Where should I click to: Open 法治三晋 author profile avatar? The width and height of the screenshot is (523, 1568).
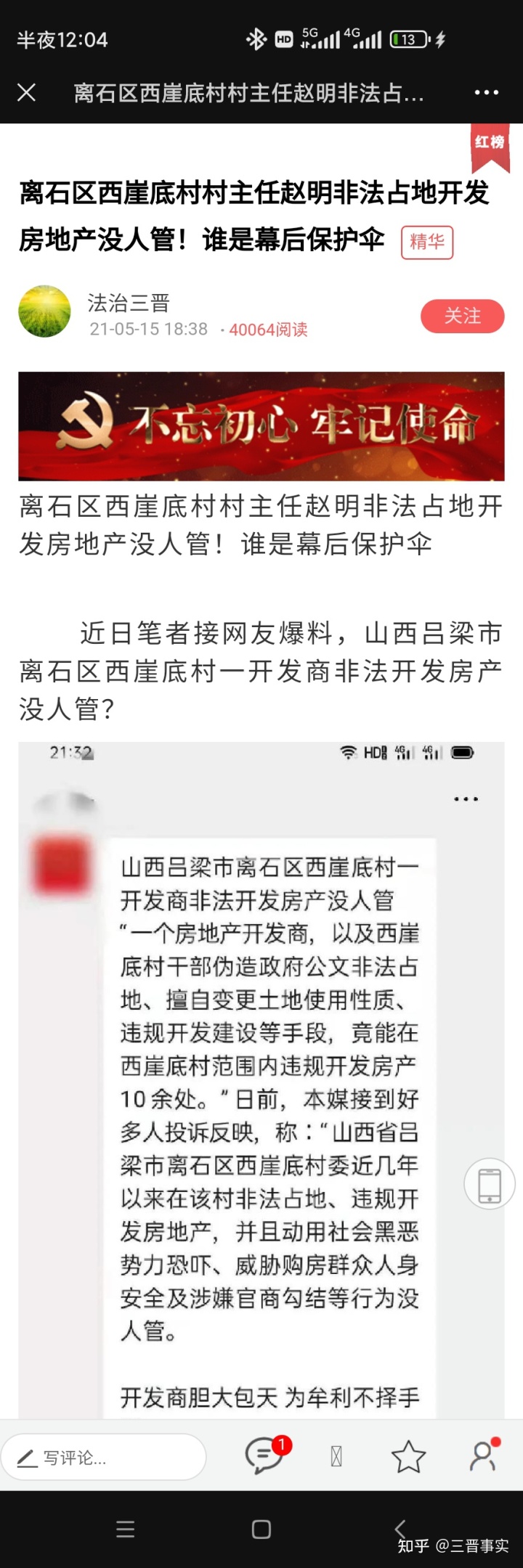click(x=45, y=311)
